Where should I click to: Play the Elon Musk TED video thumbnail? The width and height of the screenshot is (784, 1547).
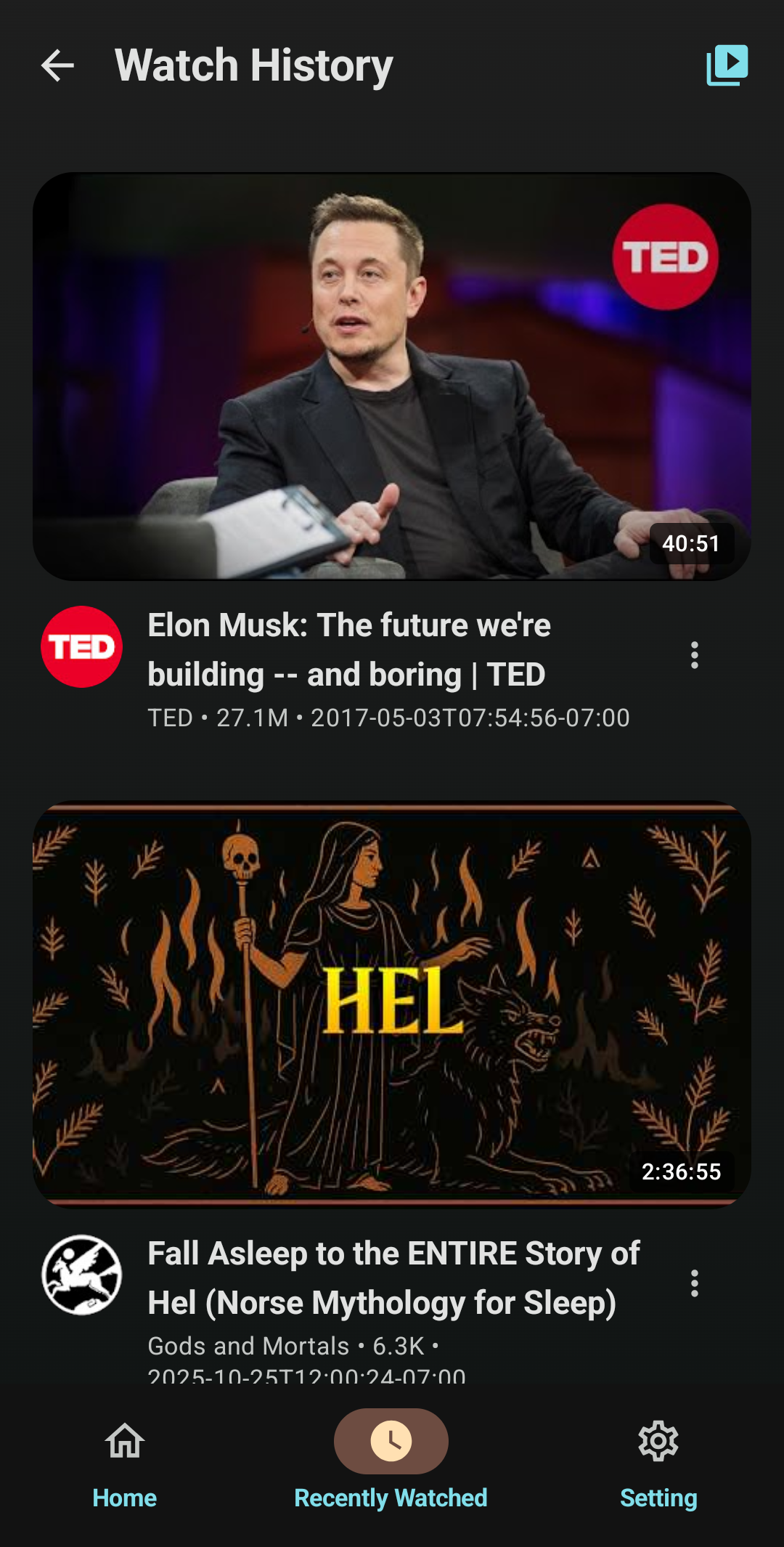[x=392, y=376]
